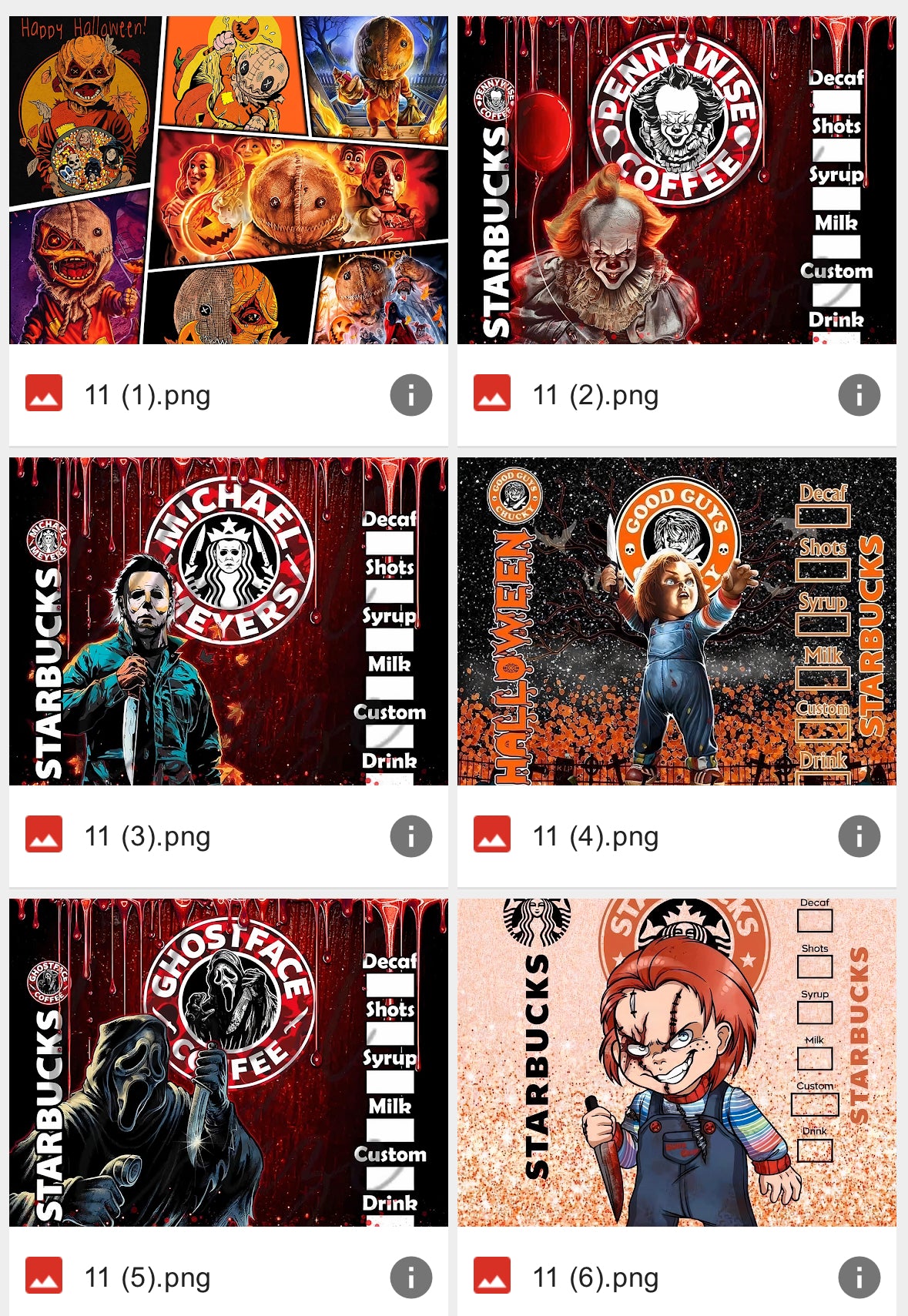Screen dimensions: 908x1316
Task: Show info for 11 (1).png
Action: click(x=410, y=395)
